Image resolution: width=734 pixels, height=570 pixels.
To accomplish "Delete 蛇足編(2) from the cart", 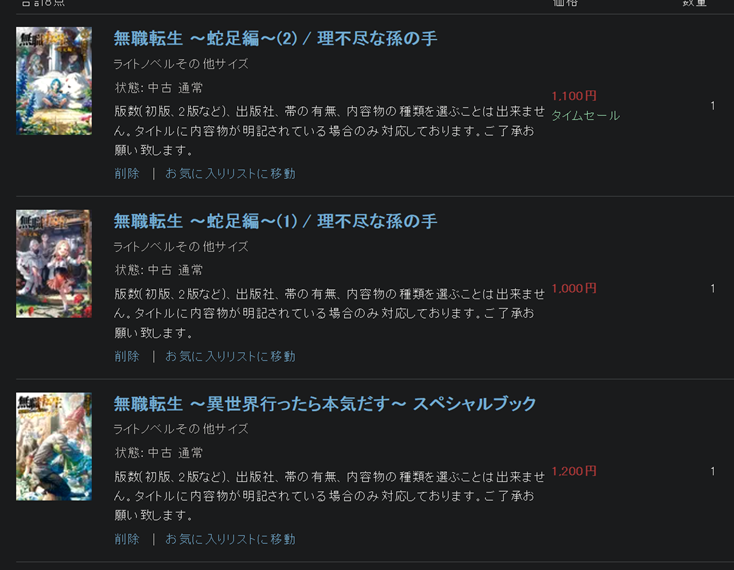I will point(126,174).
